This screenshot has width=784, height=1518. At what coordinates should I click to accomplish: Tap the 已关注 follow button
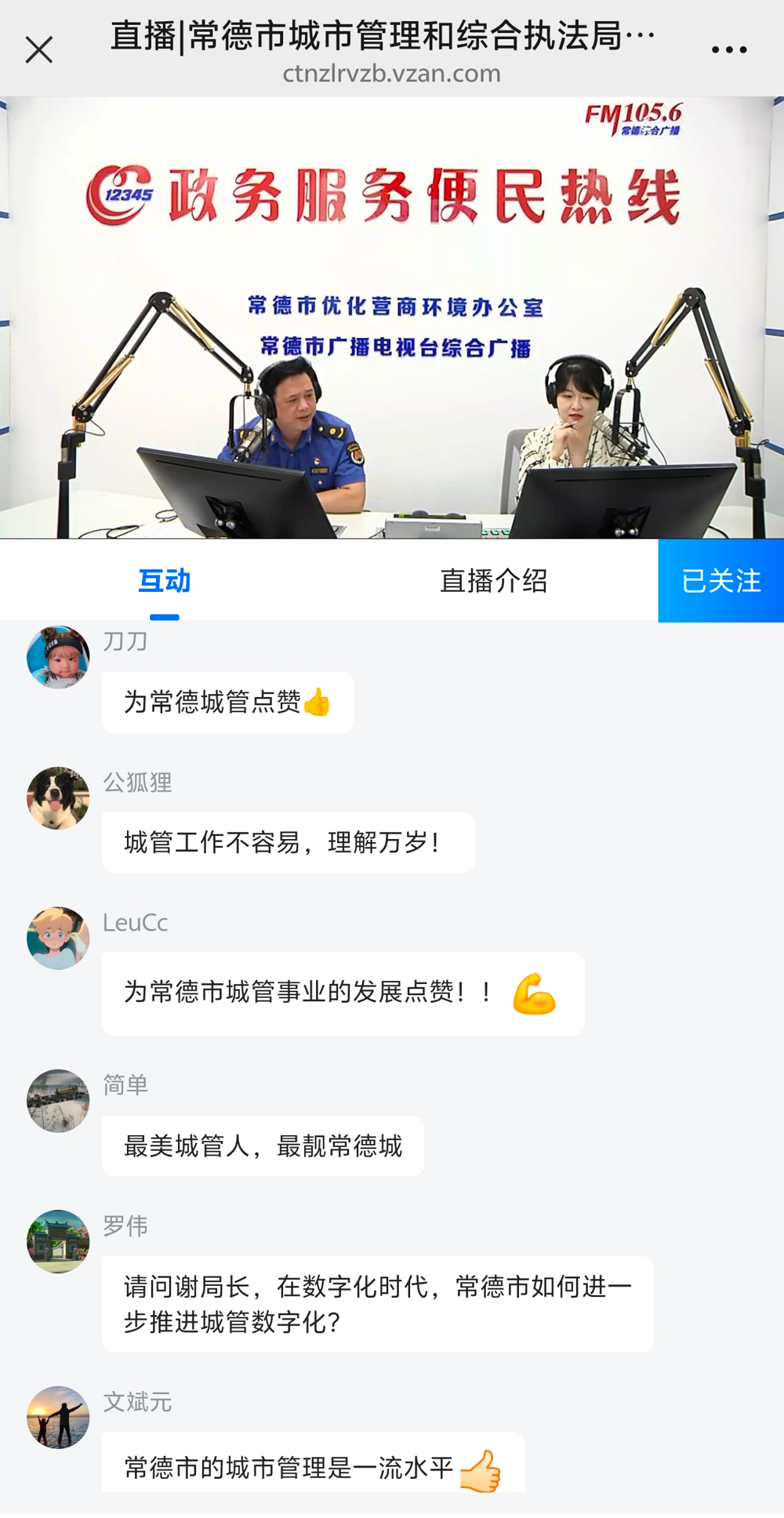click(x=720, y=581)
